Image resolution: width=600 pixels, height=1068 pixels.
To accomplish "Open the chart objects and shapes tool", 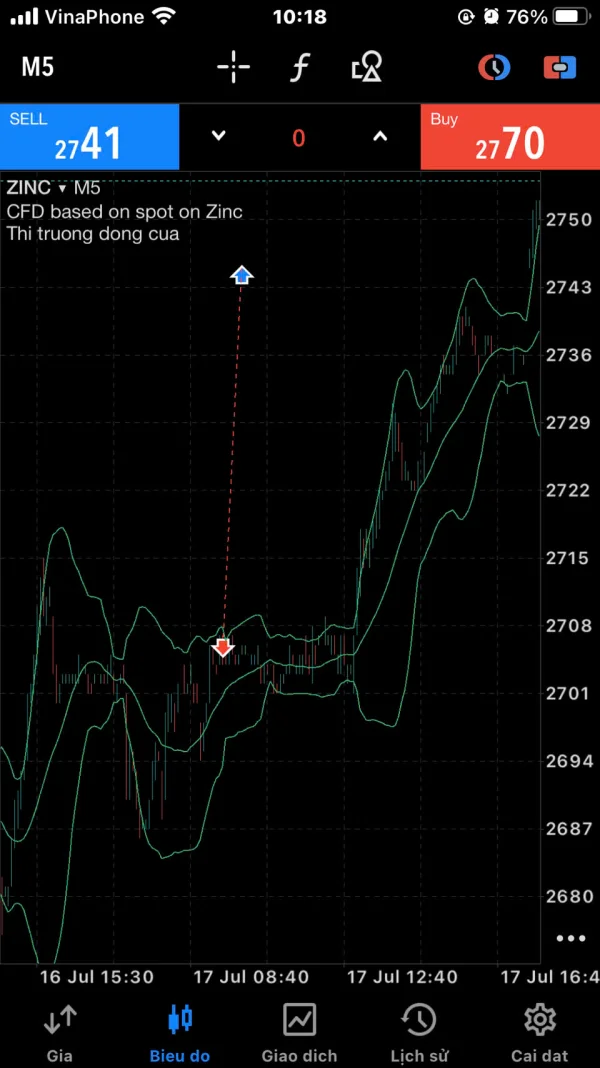I will click(x=366, y=68).
